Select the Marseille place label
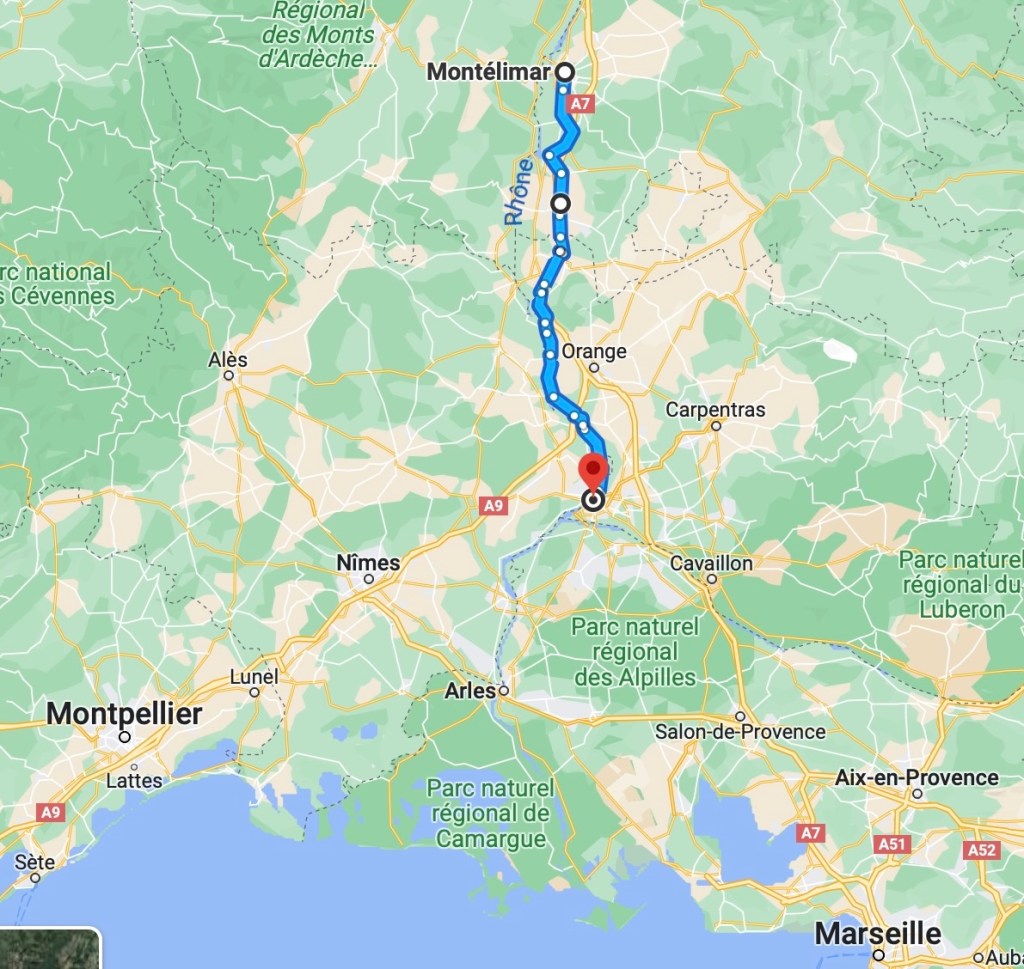 [x=878, y=934]
